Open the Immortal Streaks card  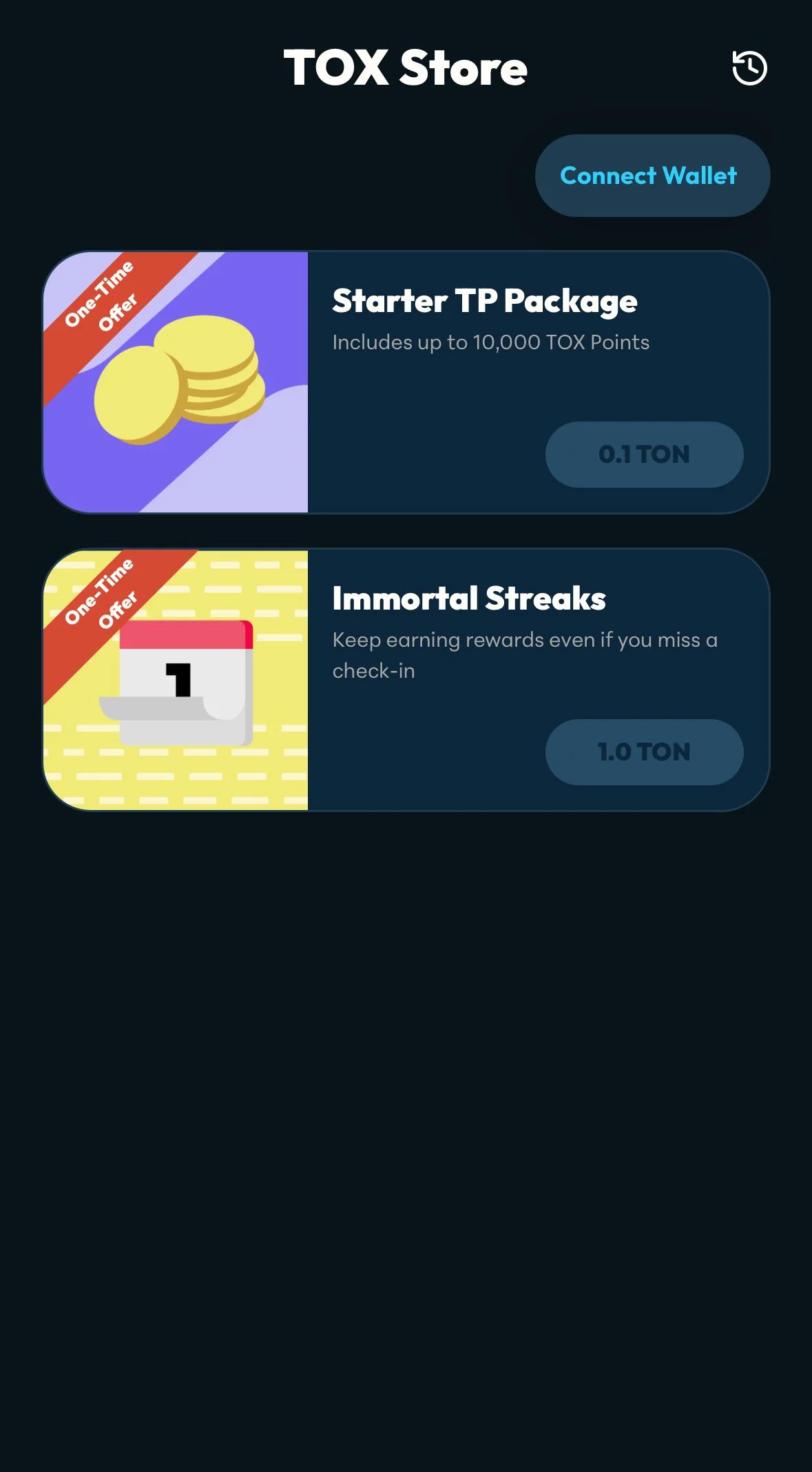(x=406, y=680)
